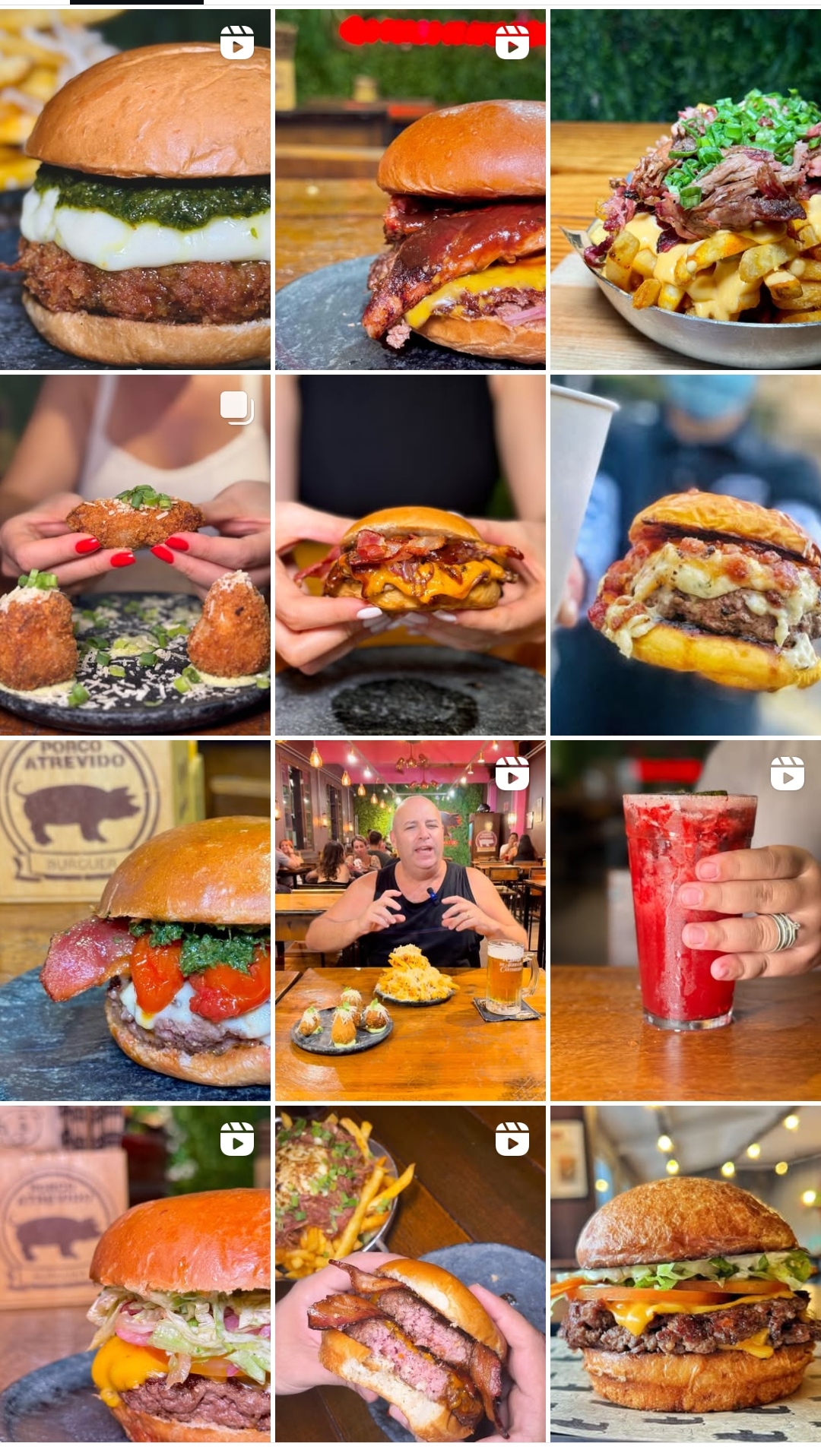Open the post of the melted cheese burger

tap(686, 555)
